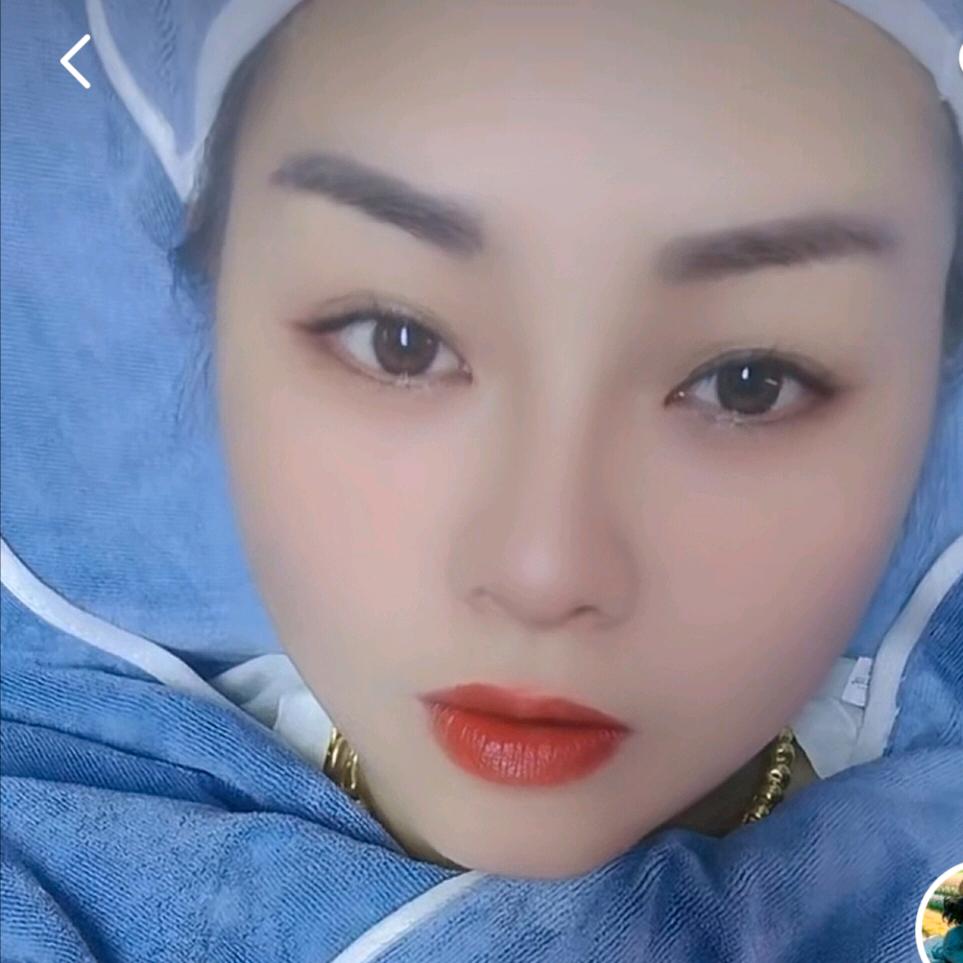
Task: Go back using the top-left arrow
Action: coord(76,61)
